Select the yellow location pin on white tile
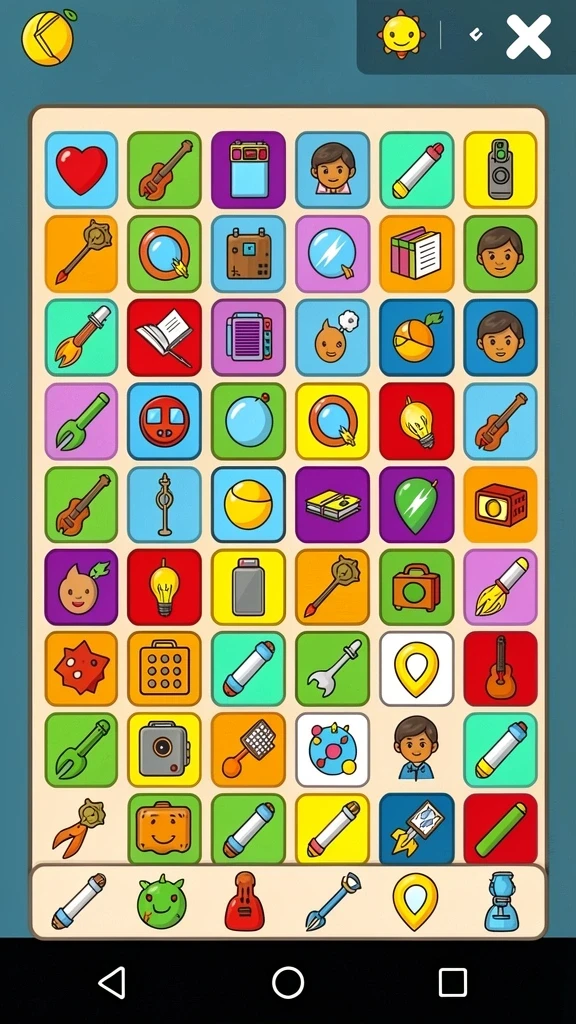 [417, 668]
